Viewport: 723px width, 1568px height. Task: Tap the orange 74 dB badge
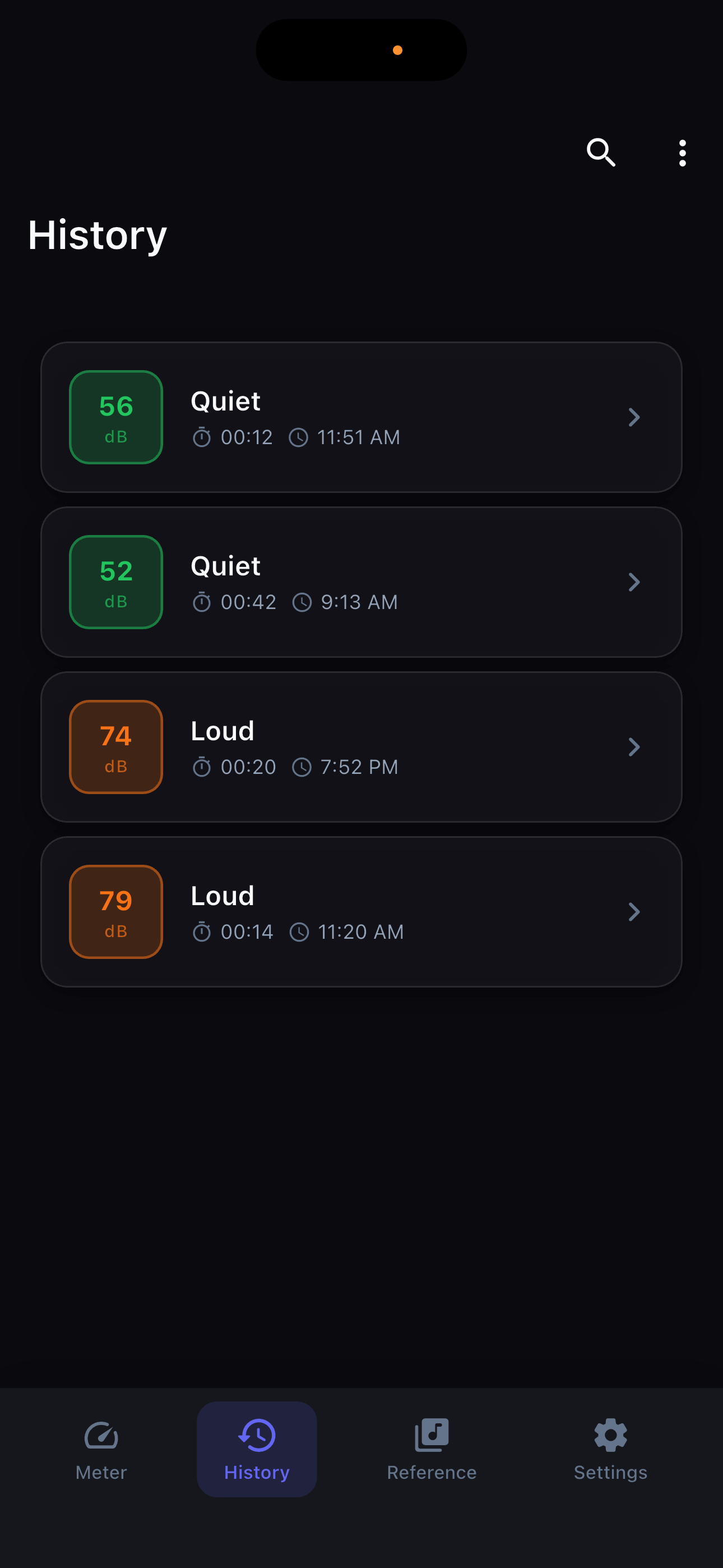115,747
